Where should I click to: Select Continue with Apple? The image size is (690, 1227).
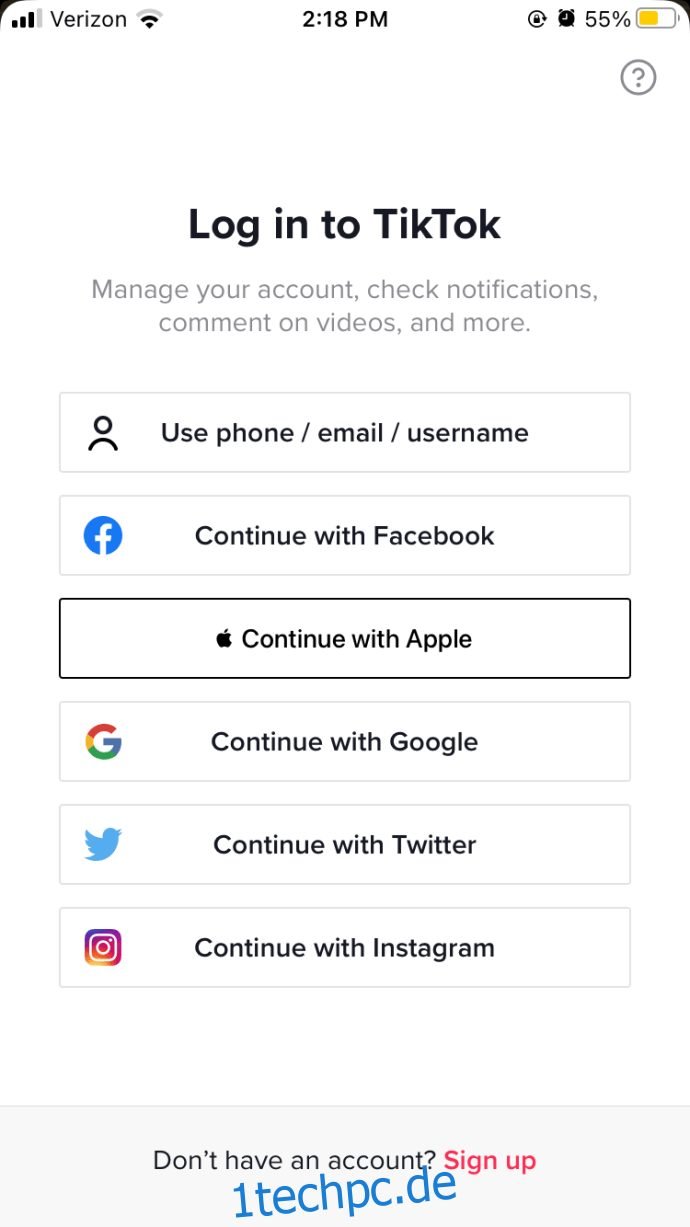pyautogui.click(x=345, y=638)
